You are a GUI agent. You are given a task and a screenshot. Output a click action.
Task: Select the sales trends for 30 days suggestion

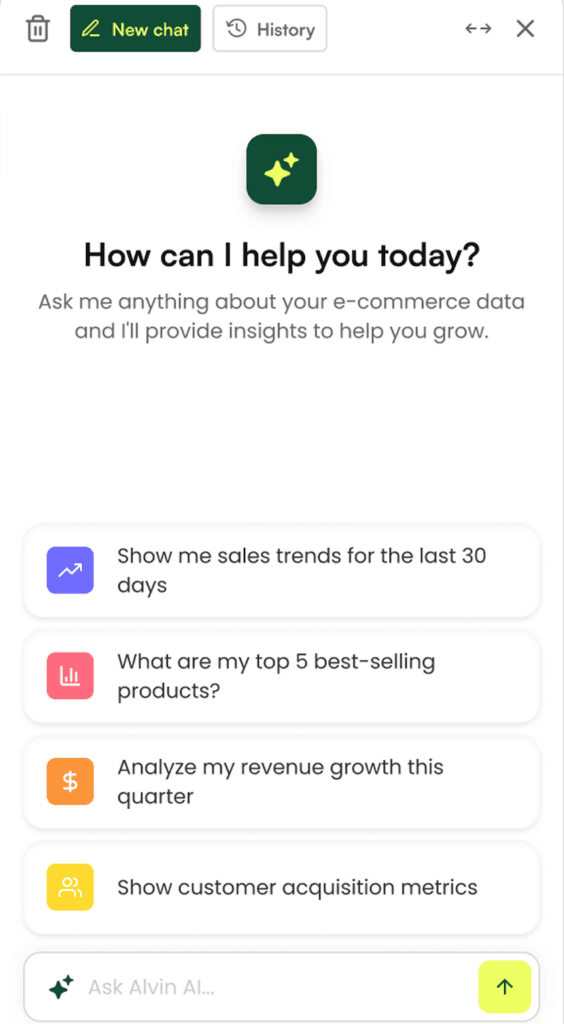point(281,570)
